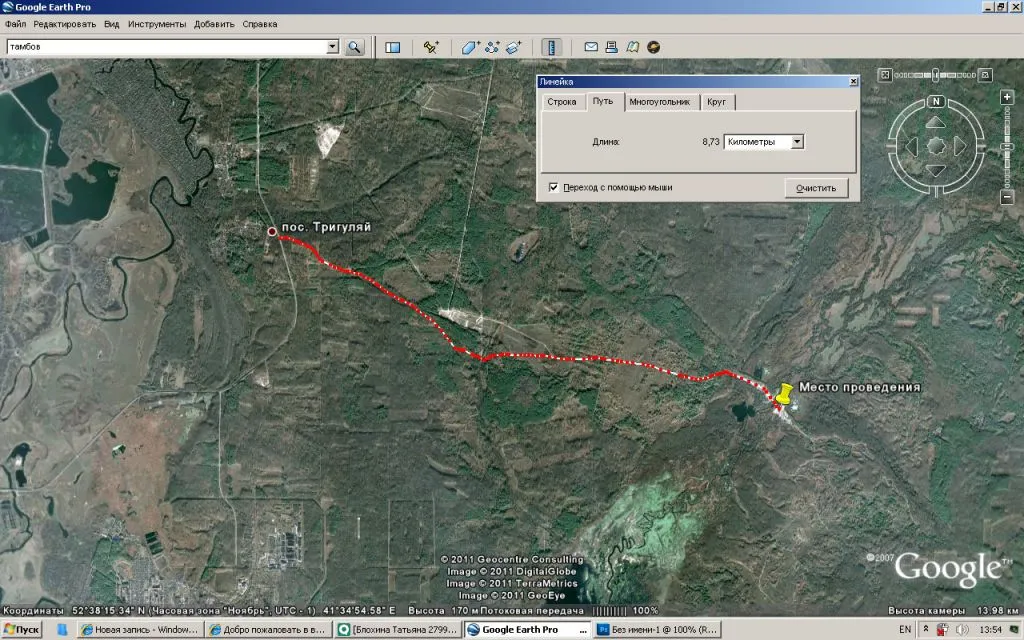The height and width of the screenshot is (640, 1024).
Task: Uncheck Переход с помощью мыши
Action: (x=554, y=187)
